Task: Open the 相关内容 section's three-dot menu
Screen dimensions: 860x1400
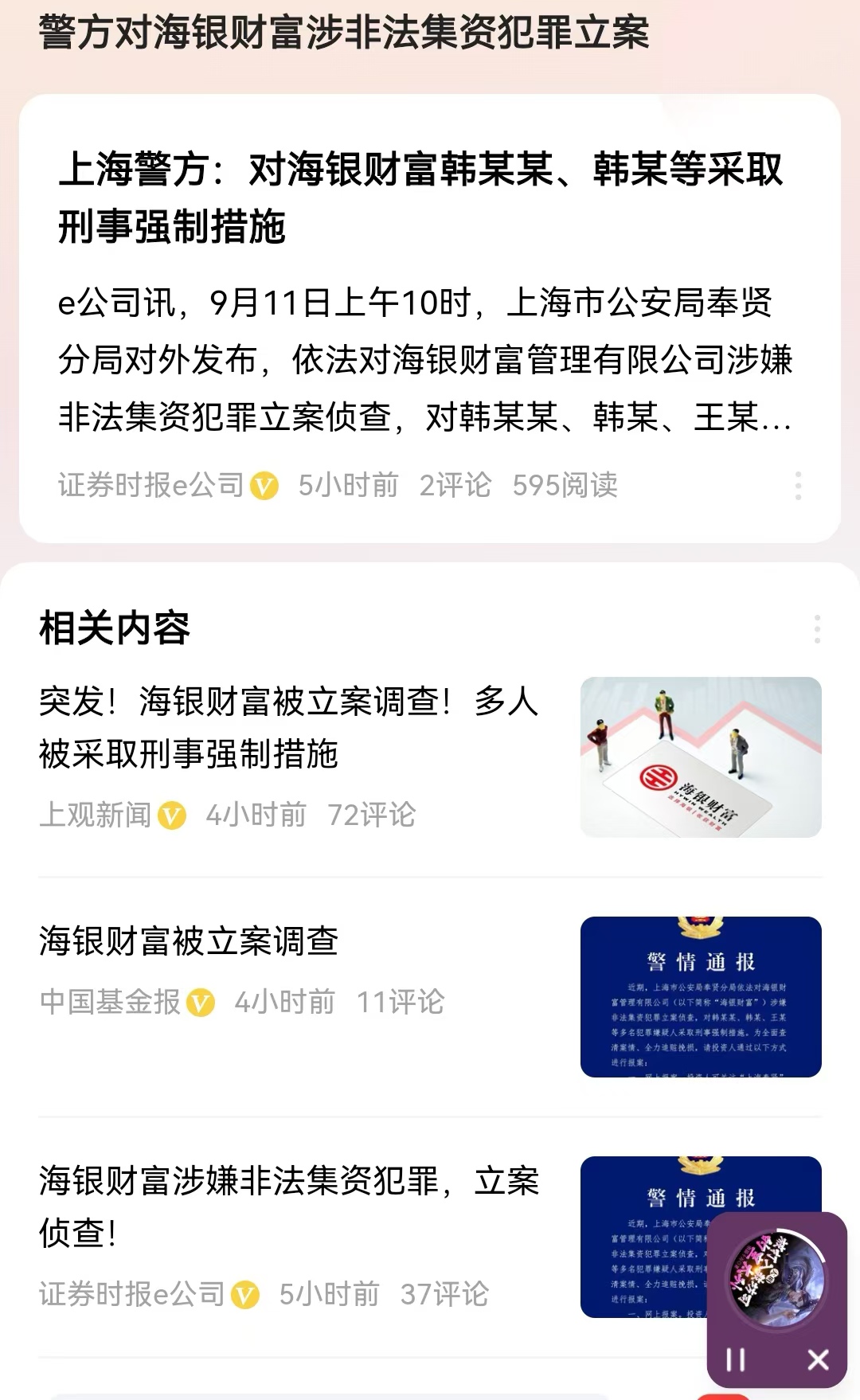Action: pyautogui.click(x=817, y=629)
